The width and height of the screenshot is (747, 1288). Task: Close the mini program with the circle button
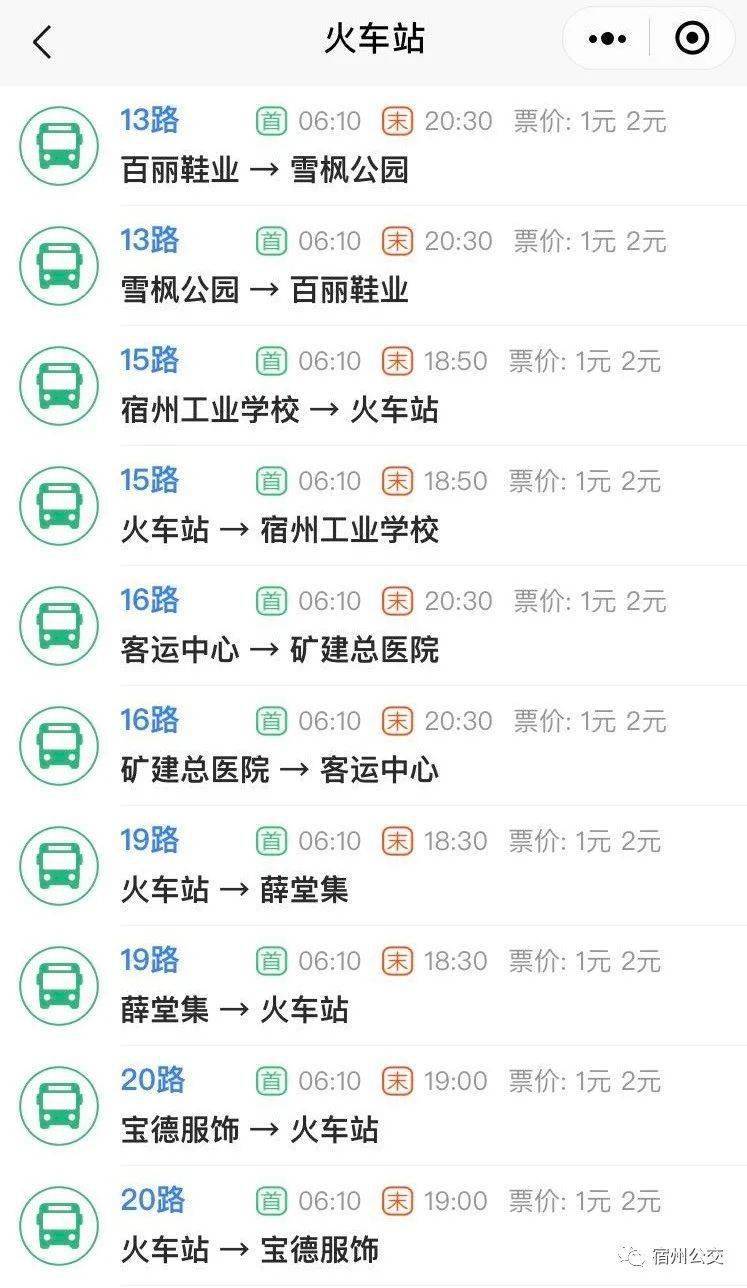coord(692,39)
